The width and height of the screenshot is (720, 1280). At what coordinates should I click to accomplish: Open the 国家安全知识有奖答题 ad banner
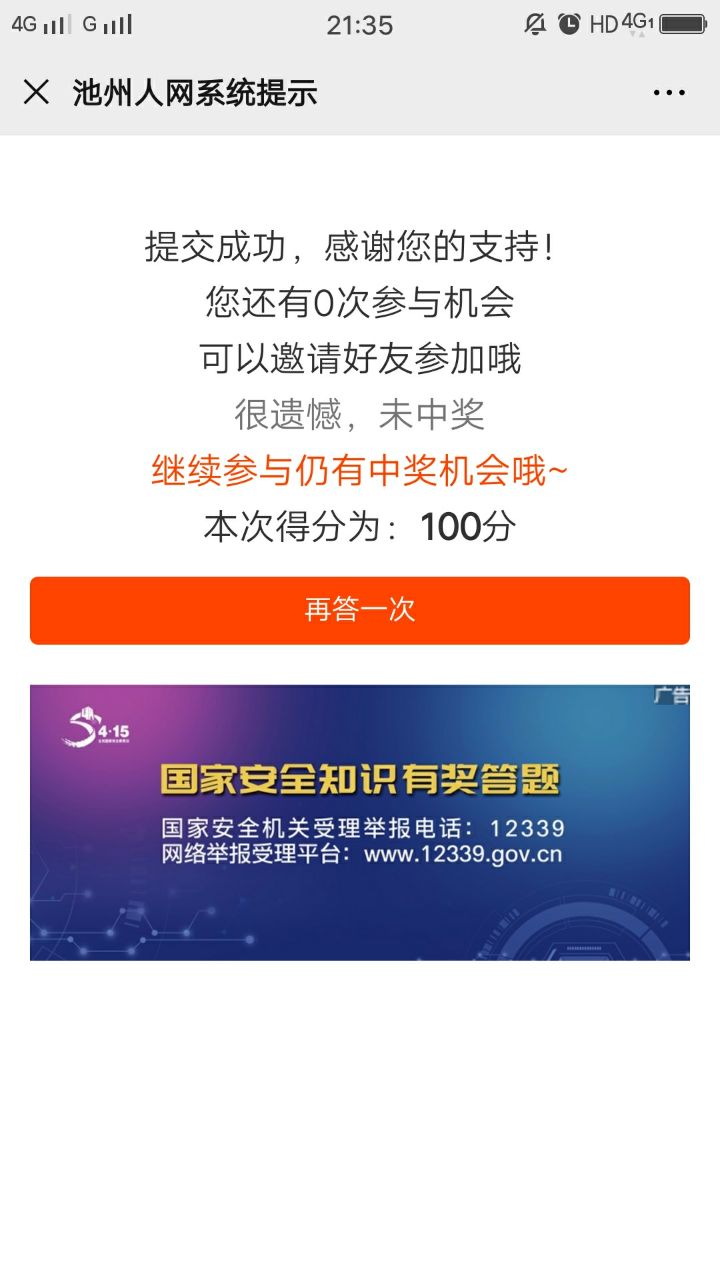coord(360,822)
